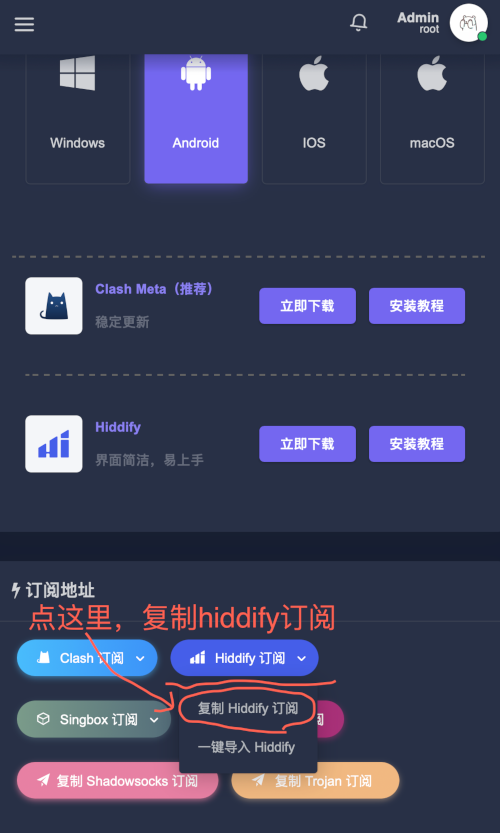Image resolution: width=500 pixels, height=833 pixels.
Task: Switch to the Windows platform tab
Action: [x=78, y=119]
